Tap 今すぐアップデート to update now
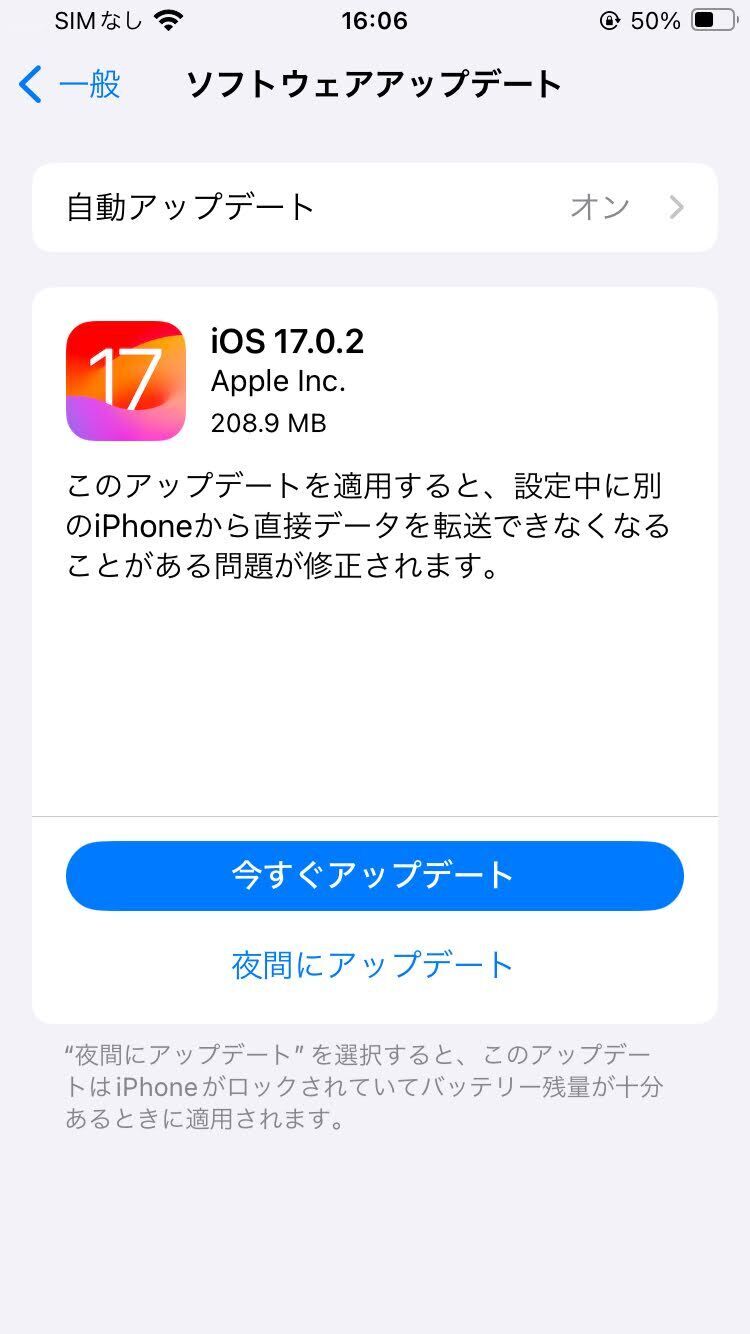Image resolution: width=750 pixels, height=1334 pixels. click(375, 875)
